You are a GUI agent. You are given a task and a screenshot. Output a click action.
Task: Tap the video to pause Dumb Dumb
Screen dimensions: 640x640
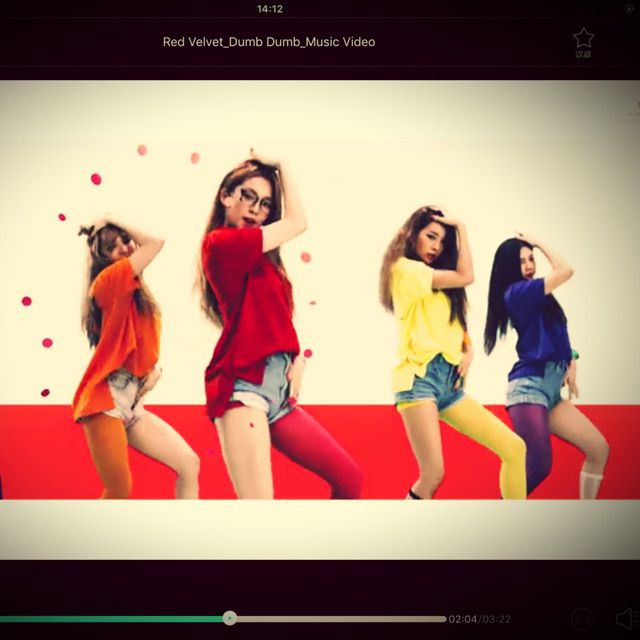coord(320,320)
